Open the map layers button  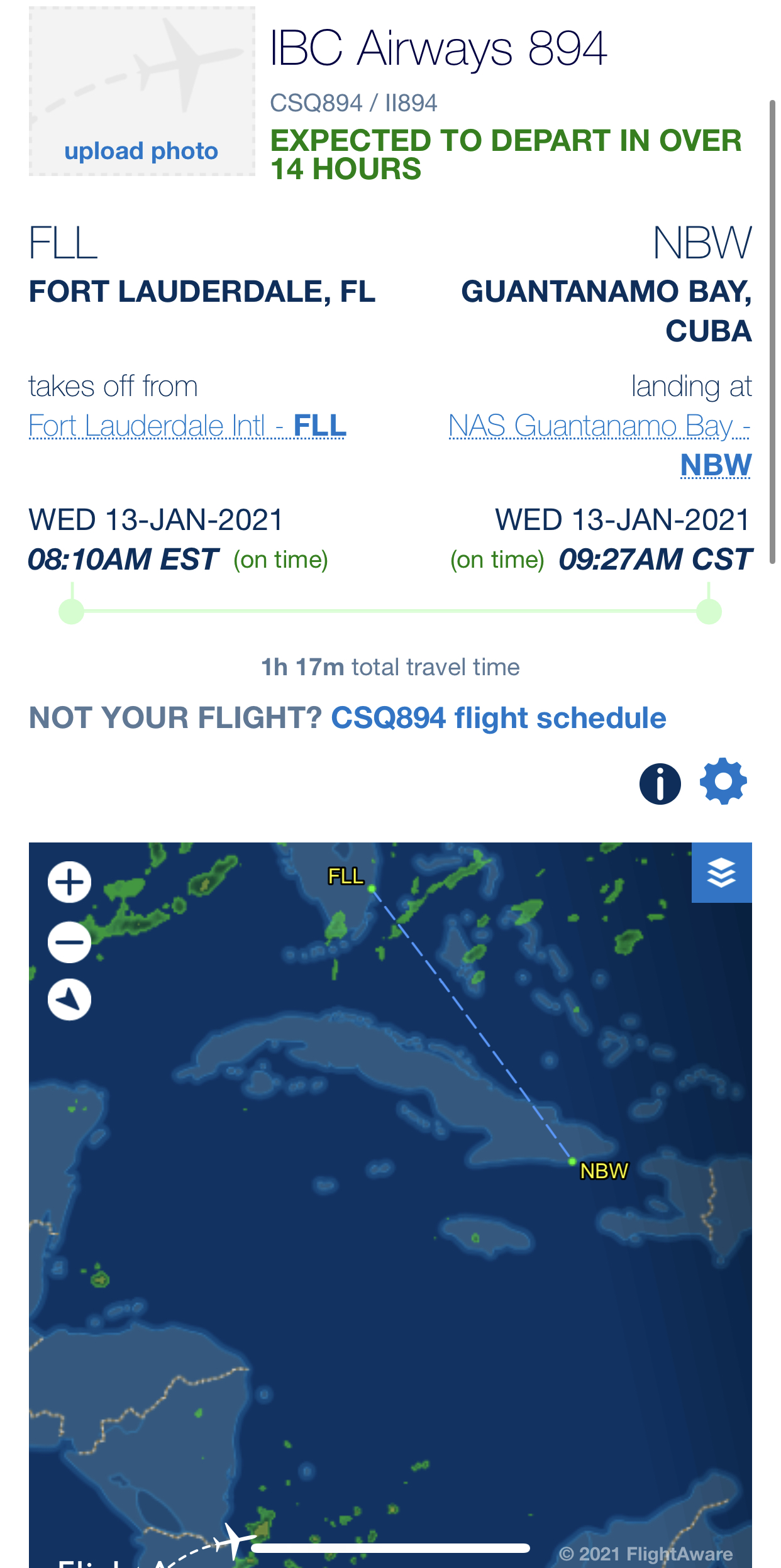click(x=722, y=873)
